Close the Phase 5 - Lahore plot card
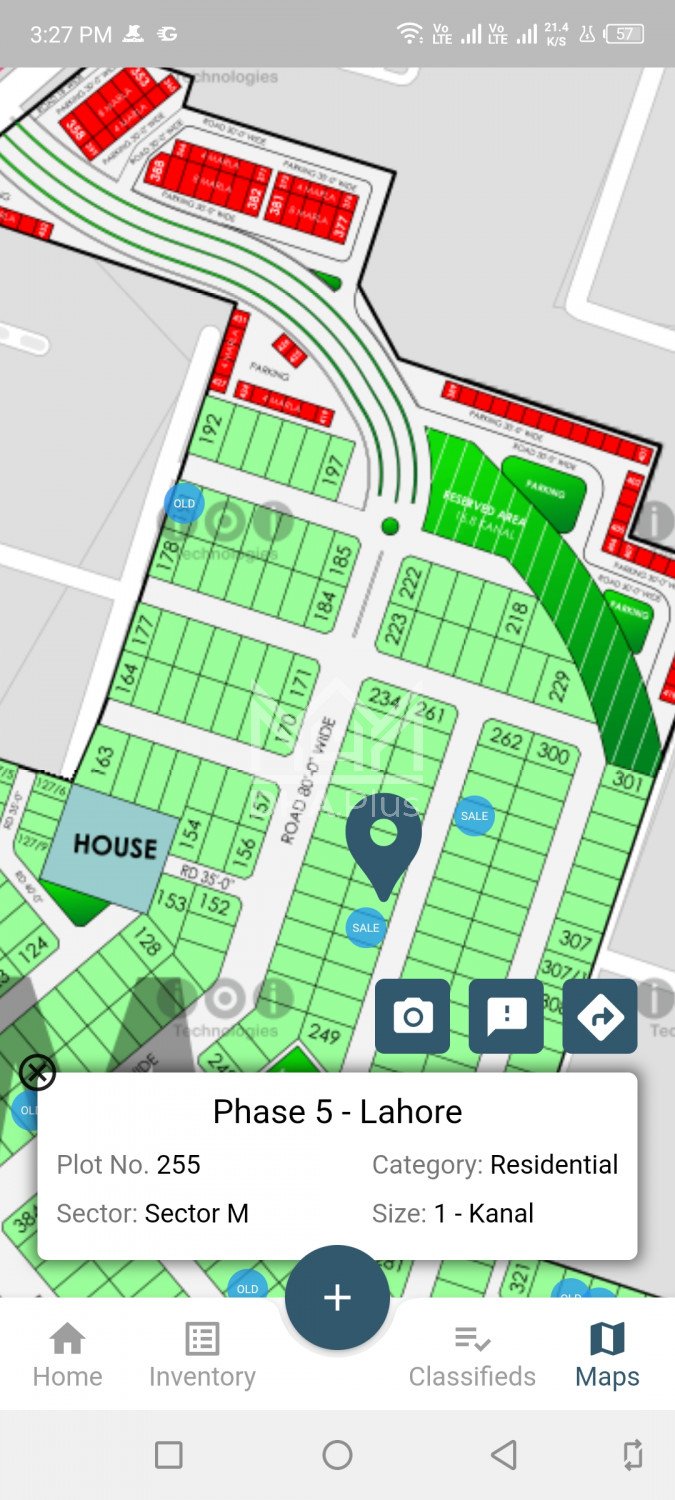 (37, 1073)
